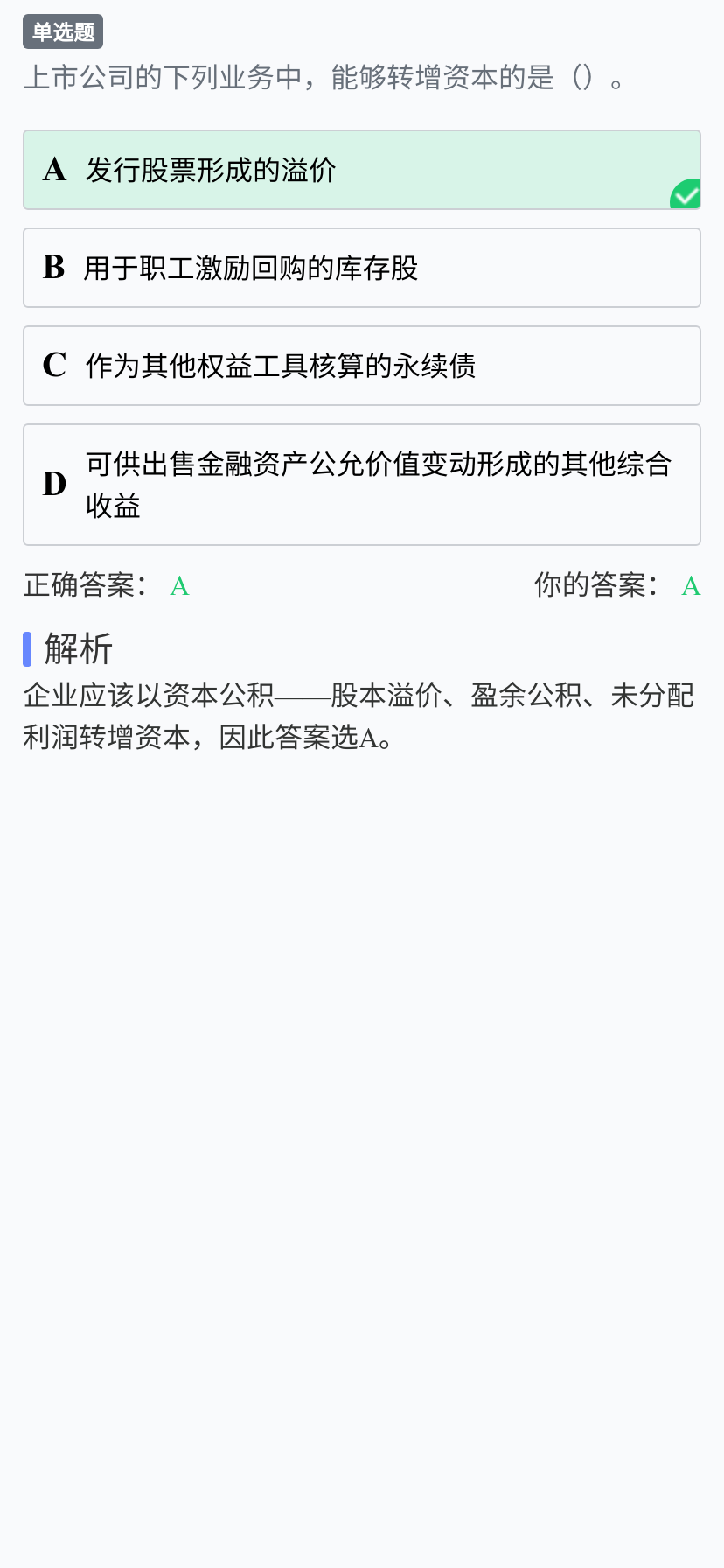724x1568 pixels.
Task: Tap option D 可供出售金融资产公允价值变动
Action: pyautogui.click(x=362, y=485)
